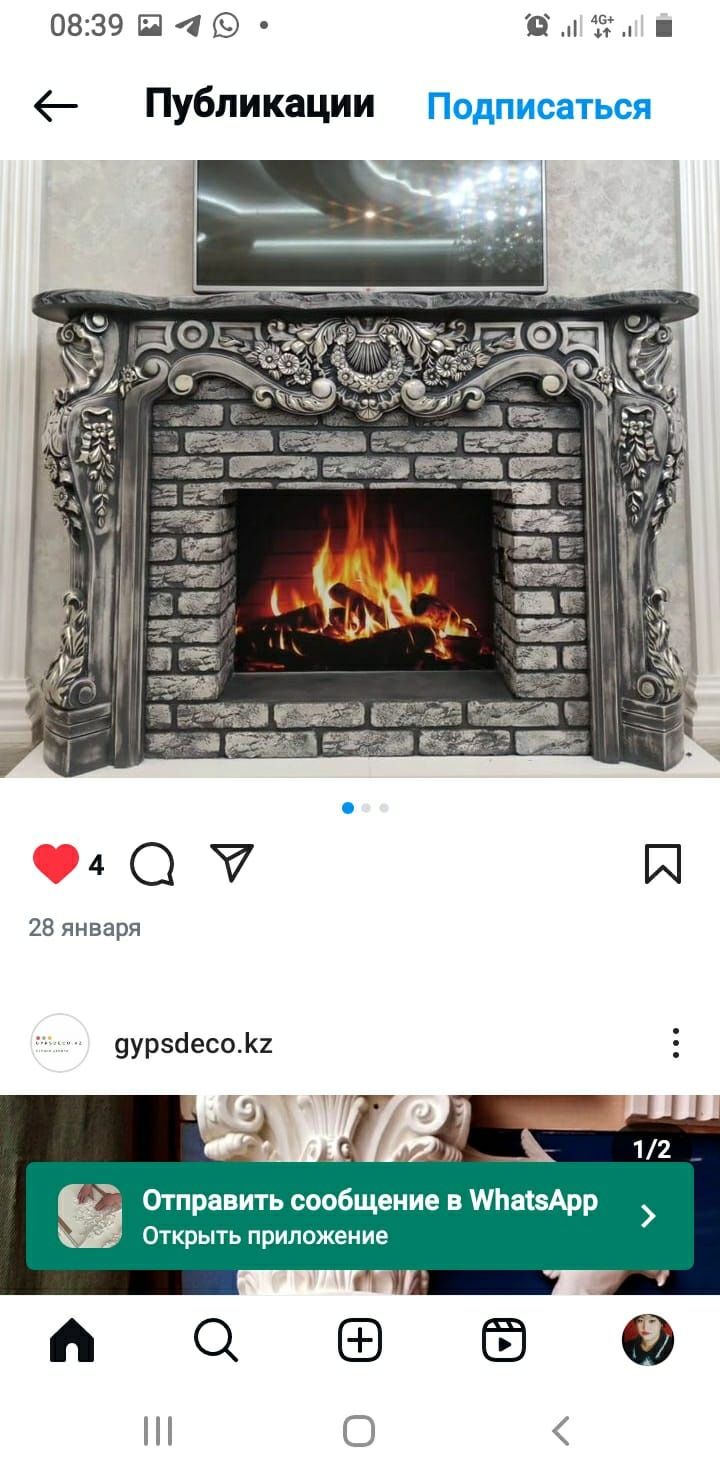Open the gypsdeco.kz profile
Screen dimensions: 720x1480
193,1044
